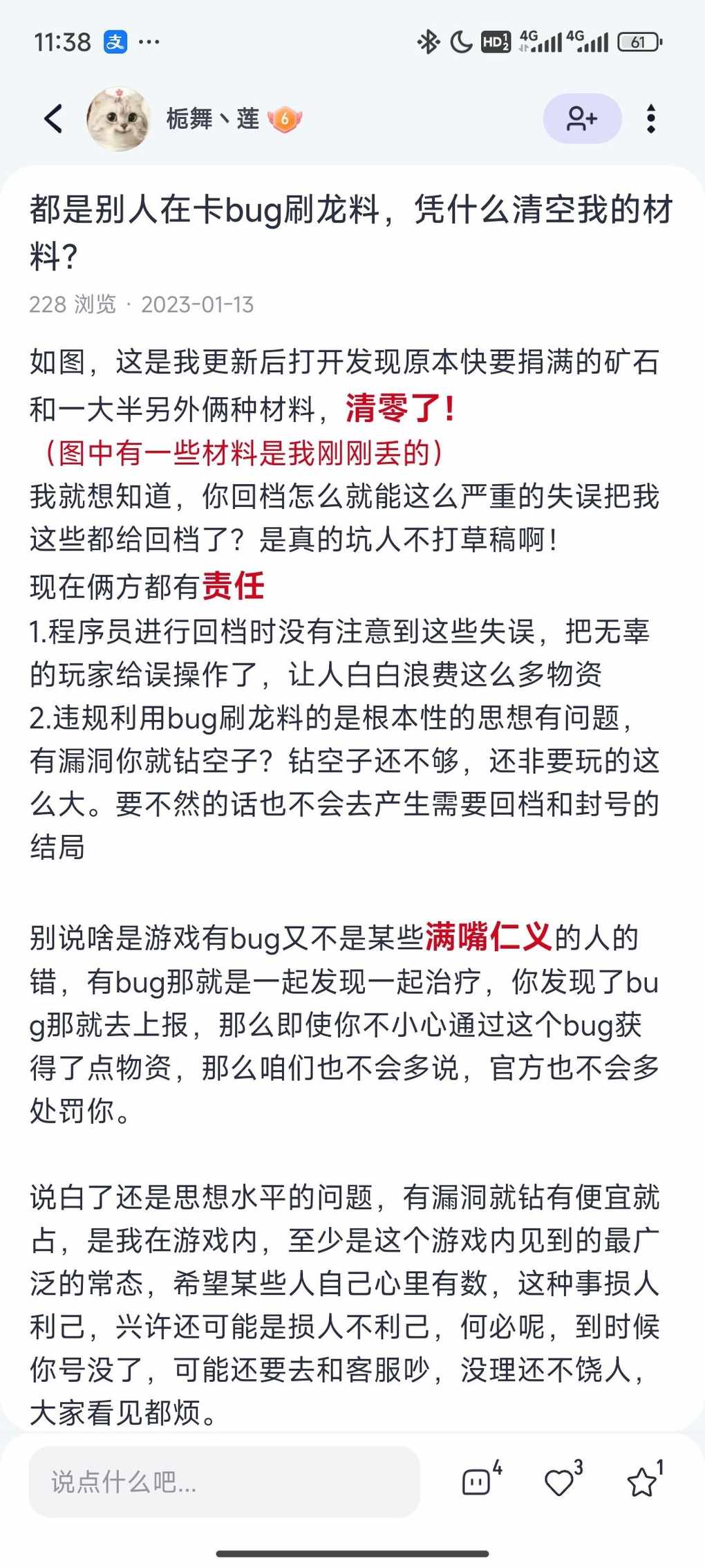Tap the 说点什么吧 comment box

tap(224, 1482)
